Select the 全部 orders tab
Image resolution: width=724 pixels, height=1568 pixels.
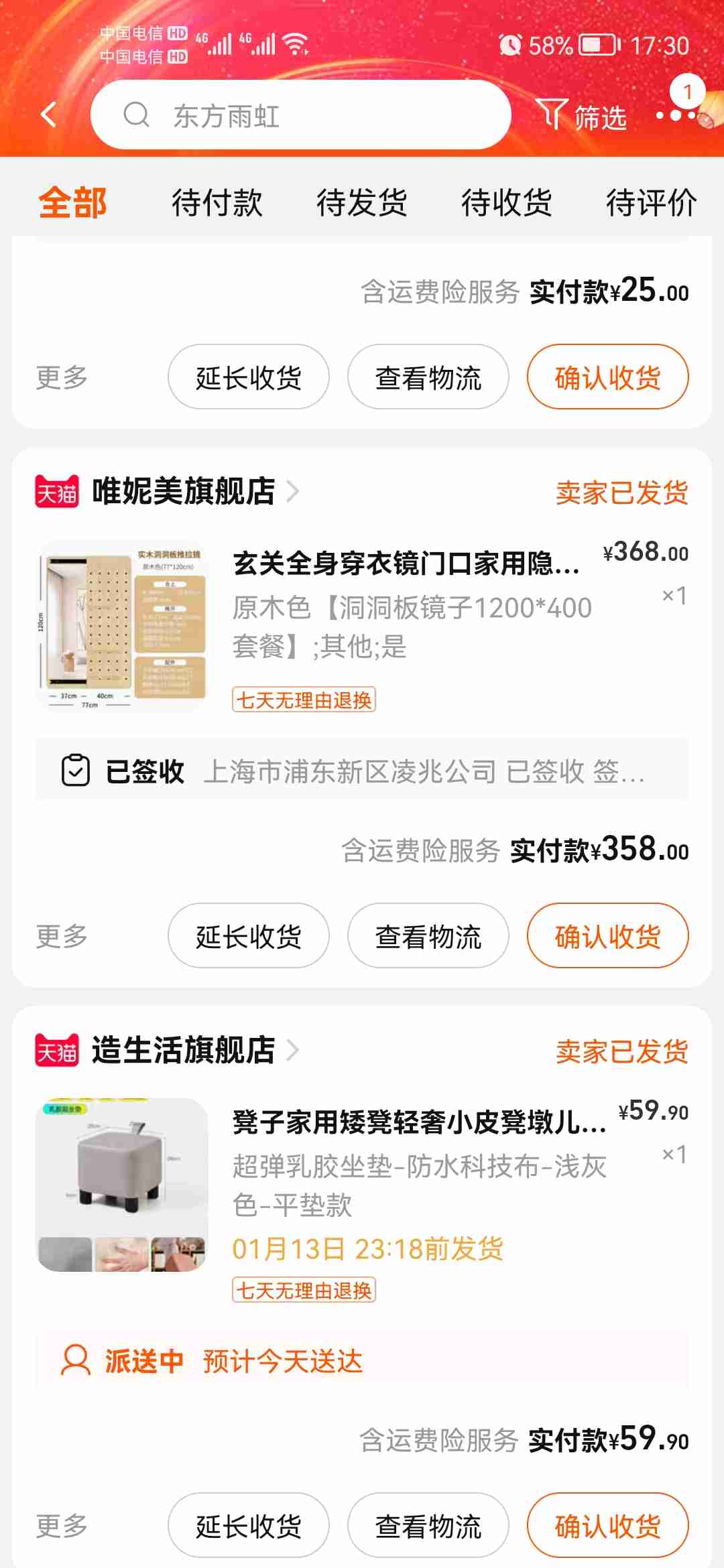[x=72, y=202]
